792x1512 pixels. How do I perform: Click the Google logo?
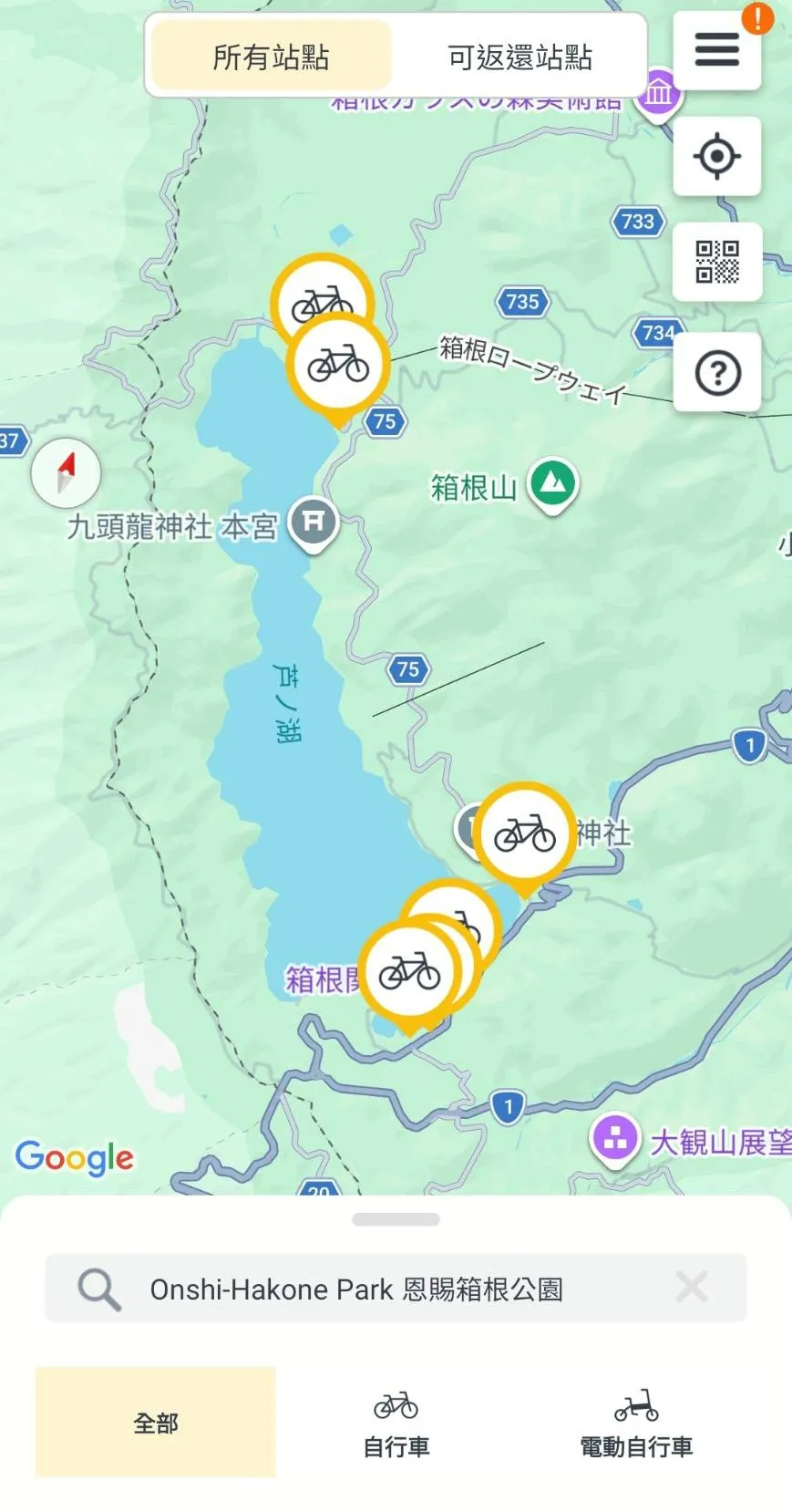pos(76,1157)
